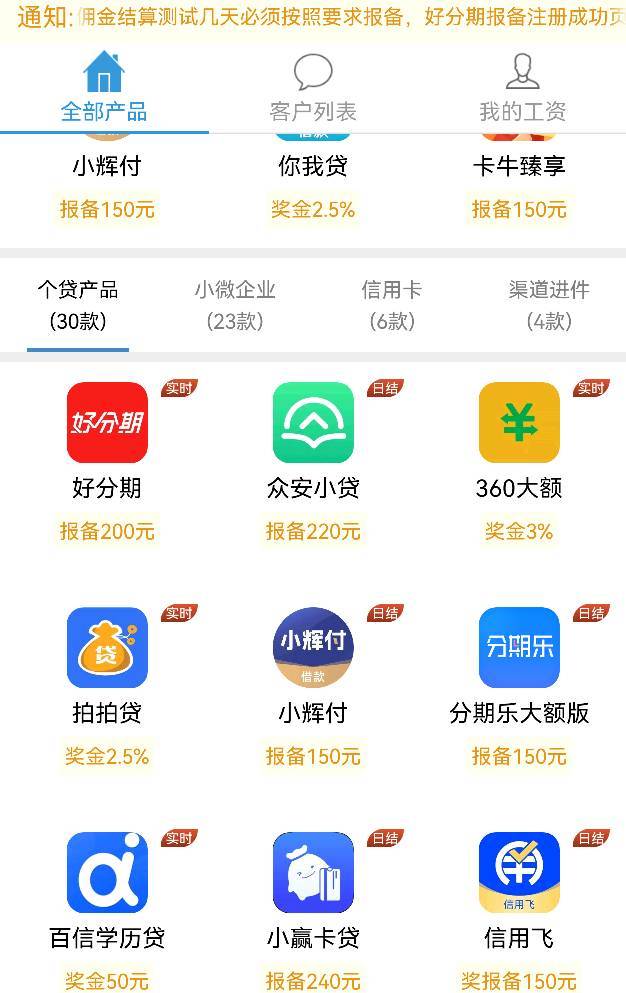Open the notification banner at top

click(x=313, y=17)
